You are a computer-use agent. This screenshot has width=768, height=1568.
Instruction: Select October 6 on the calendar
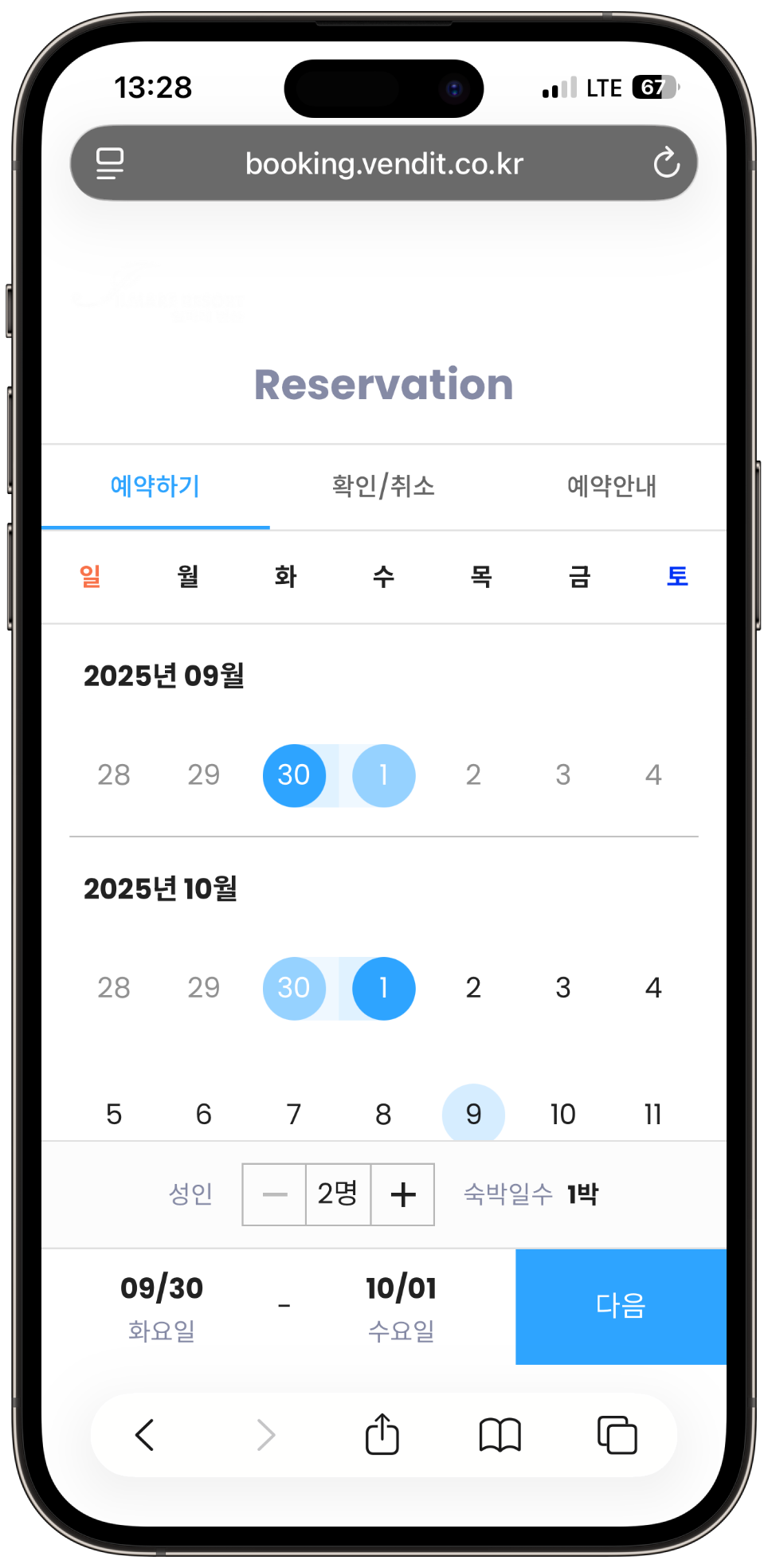[x=204, y=1114]
